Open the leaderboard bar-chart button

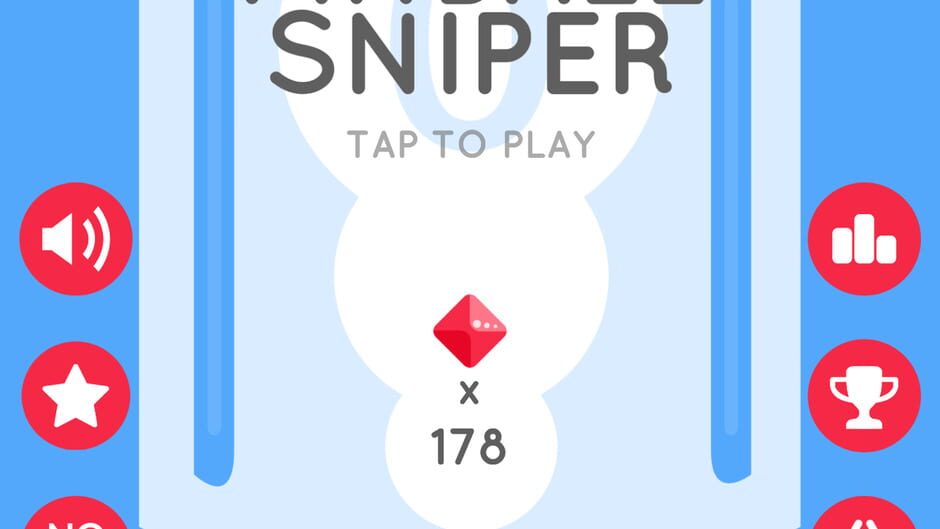(x=864, y=239)
